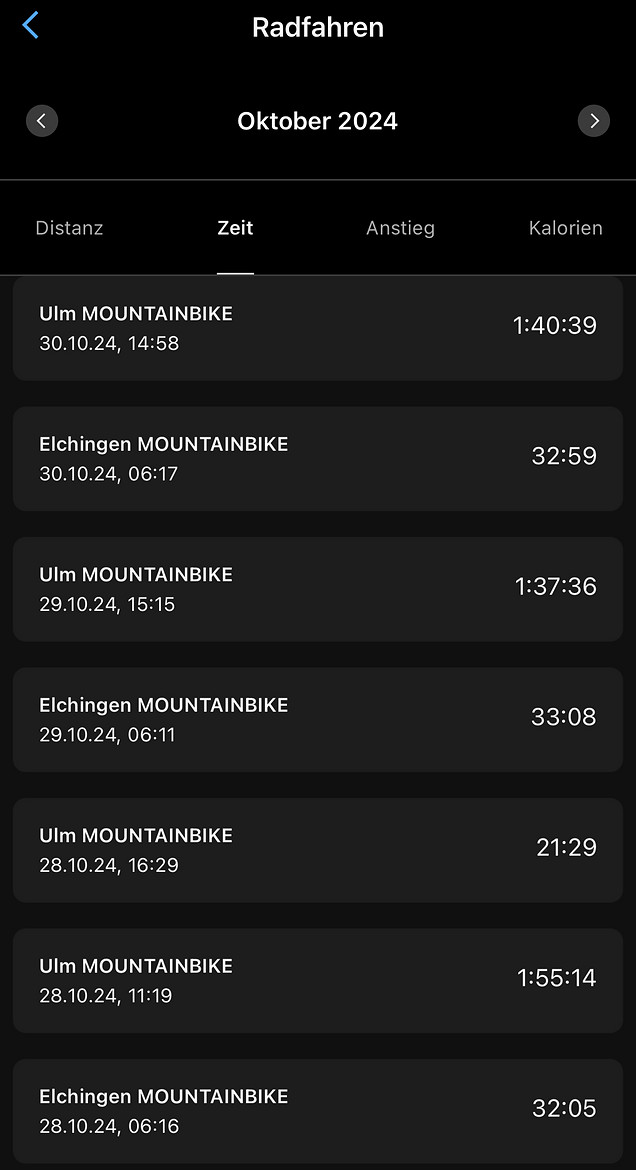
Task: Open Ulm ride from 30.10.24, 14:58
Action: pos(318,328)
